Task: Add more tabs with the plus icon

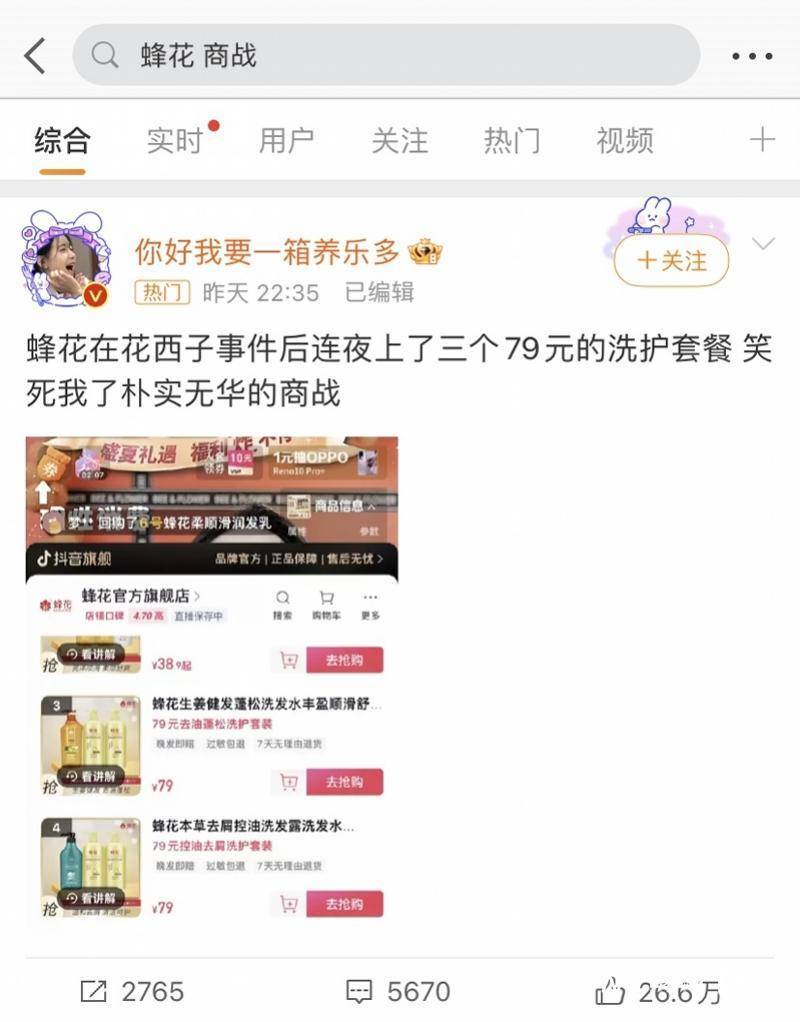Action: point(762,140)
